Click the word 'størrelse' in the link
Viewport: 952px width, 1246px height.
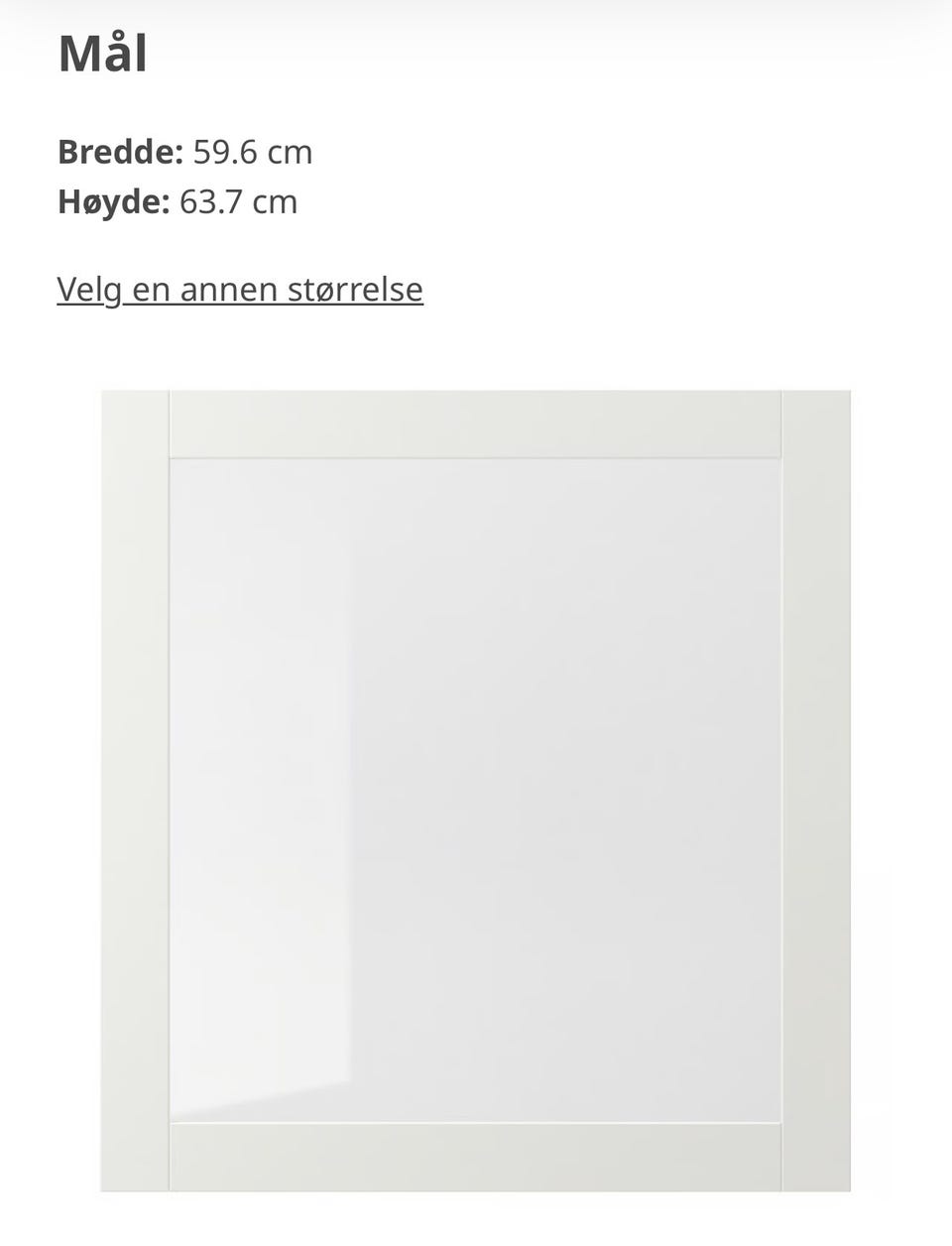pyautogui.click(x=359, y=289)
